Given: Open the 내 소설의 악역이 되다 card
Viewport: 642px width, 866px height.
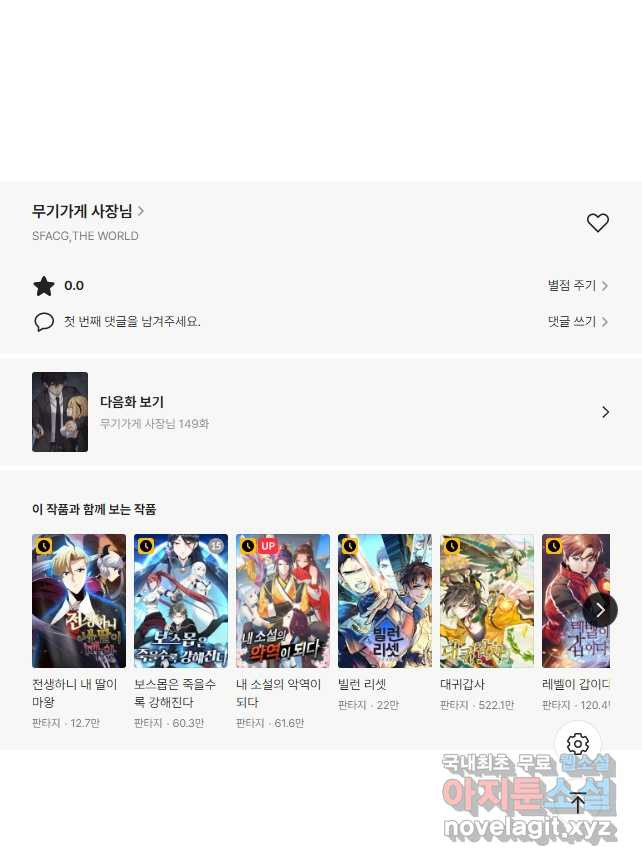Looking at the screenshot, I should [283, 601].
